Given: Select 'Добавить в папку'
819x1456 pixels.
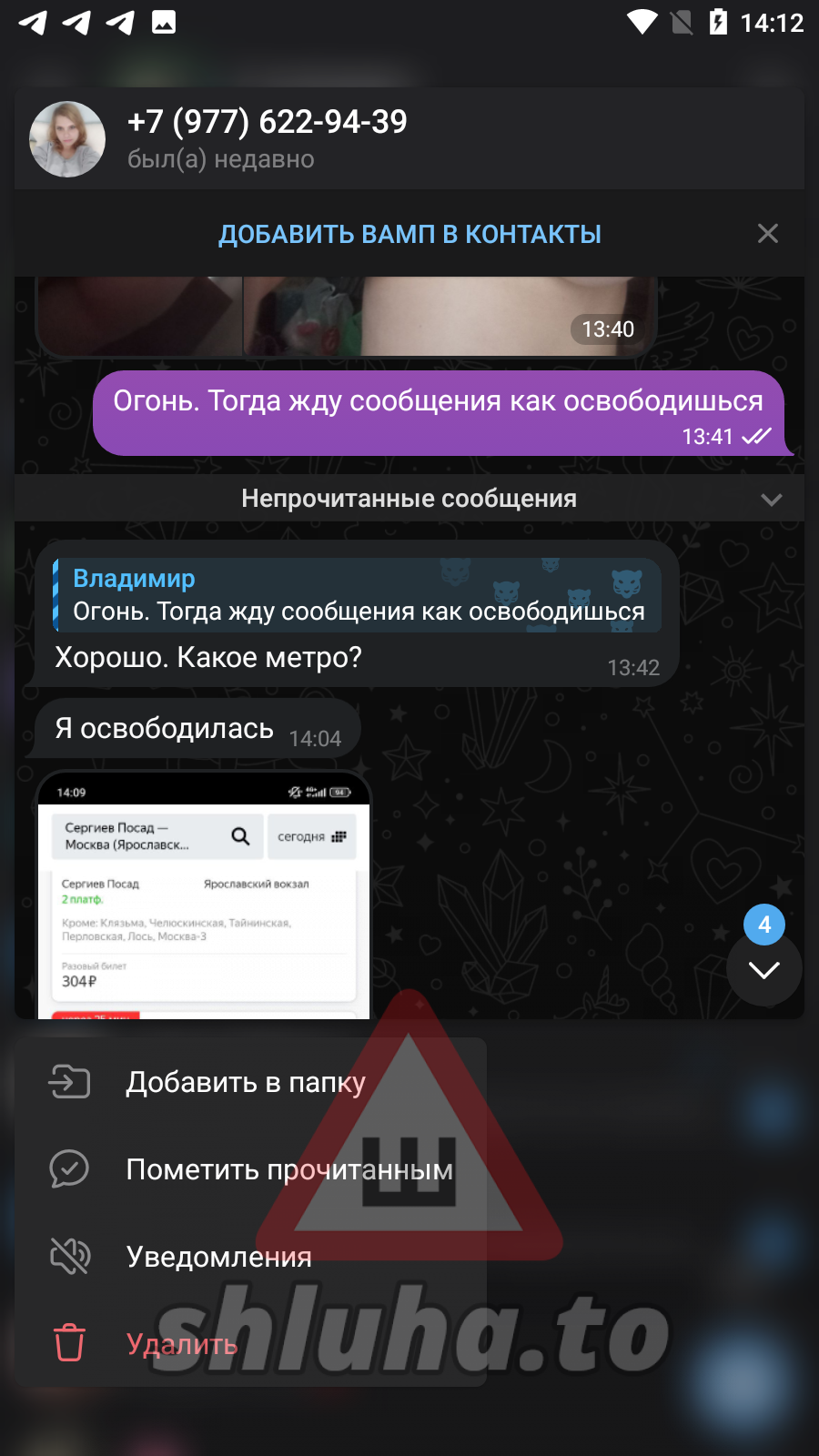Looking at the screenshot, I should (246, 1082).
